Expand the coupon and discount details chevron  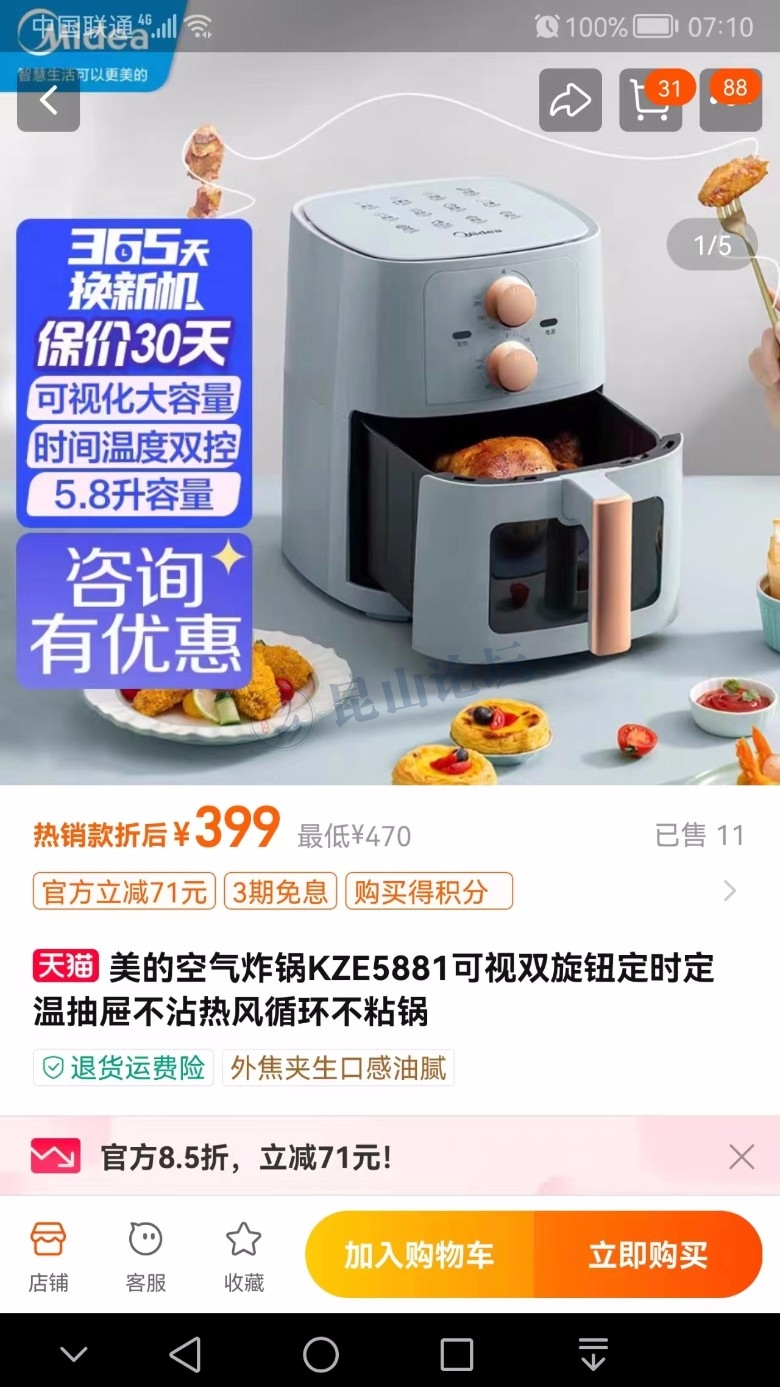tap(730, 891)
